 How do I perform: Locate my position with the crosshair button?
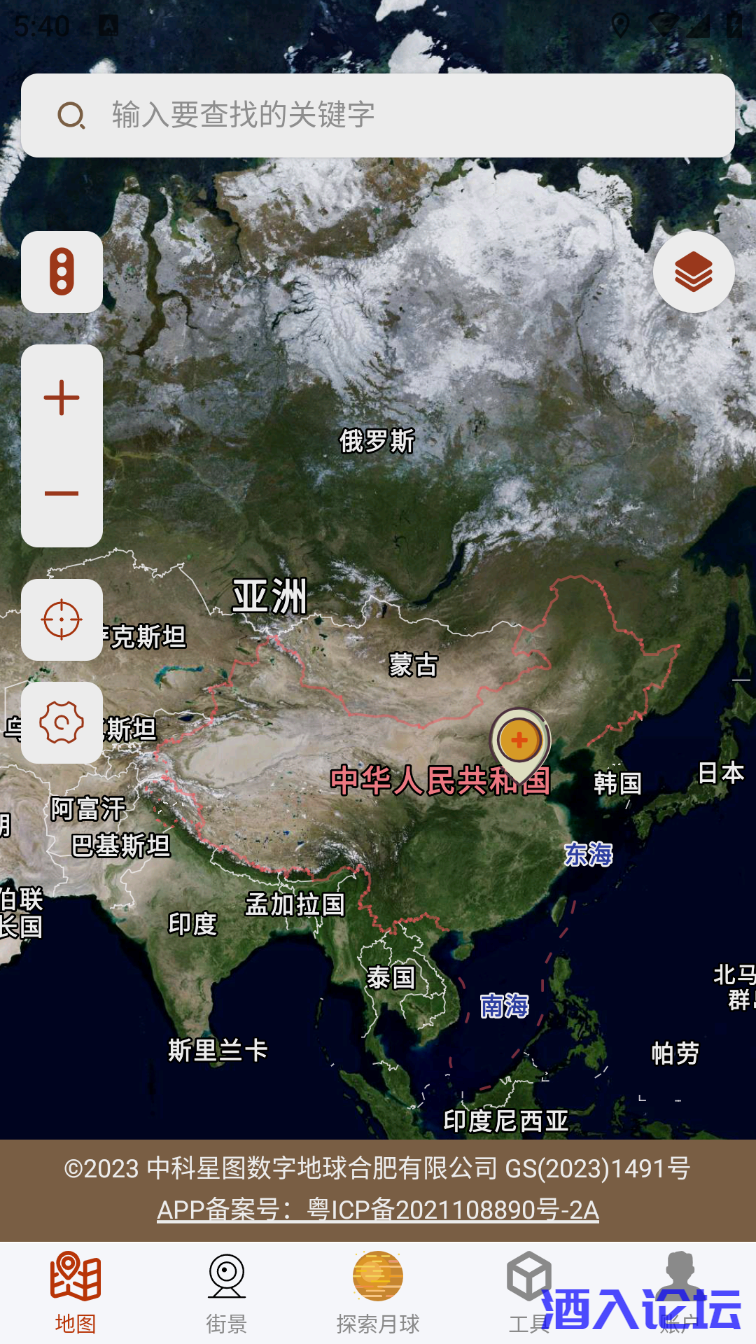point(62,620)
